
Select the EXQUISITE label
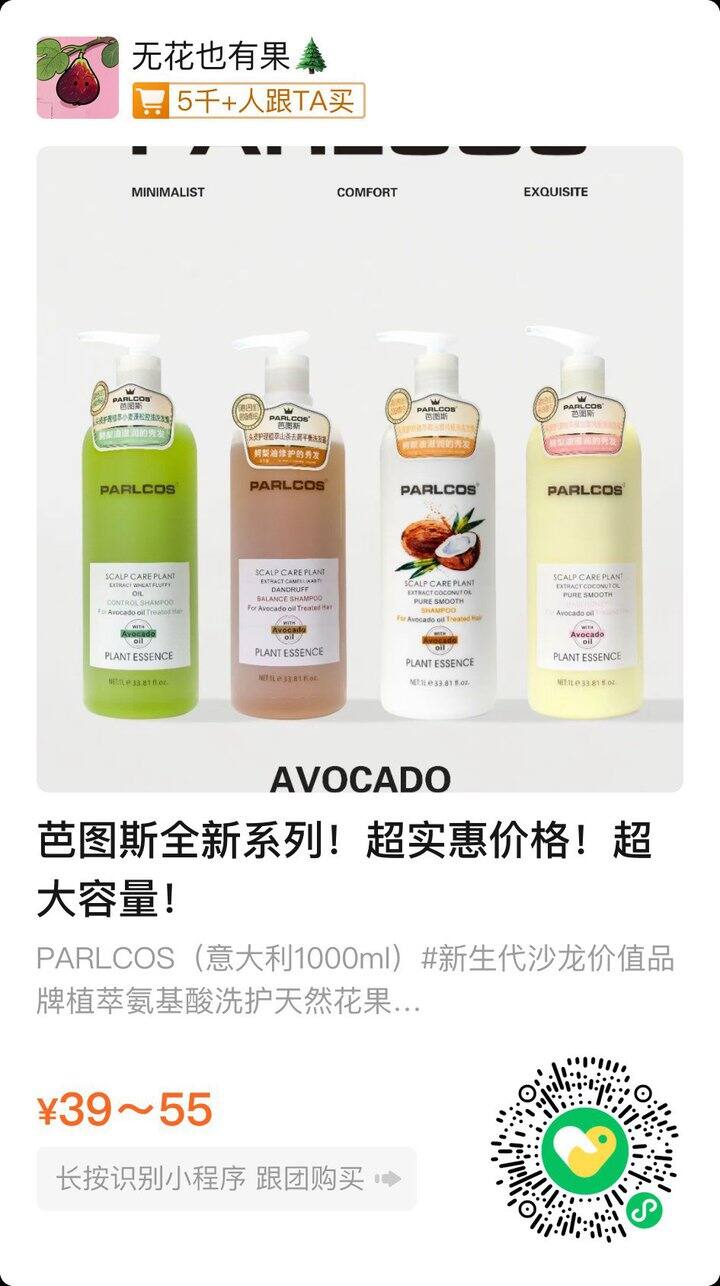pyautogui.click(x=556, y=190)
